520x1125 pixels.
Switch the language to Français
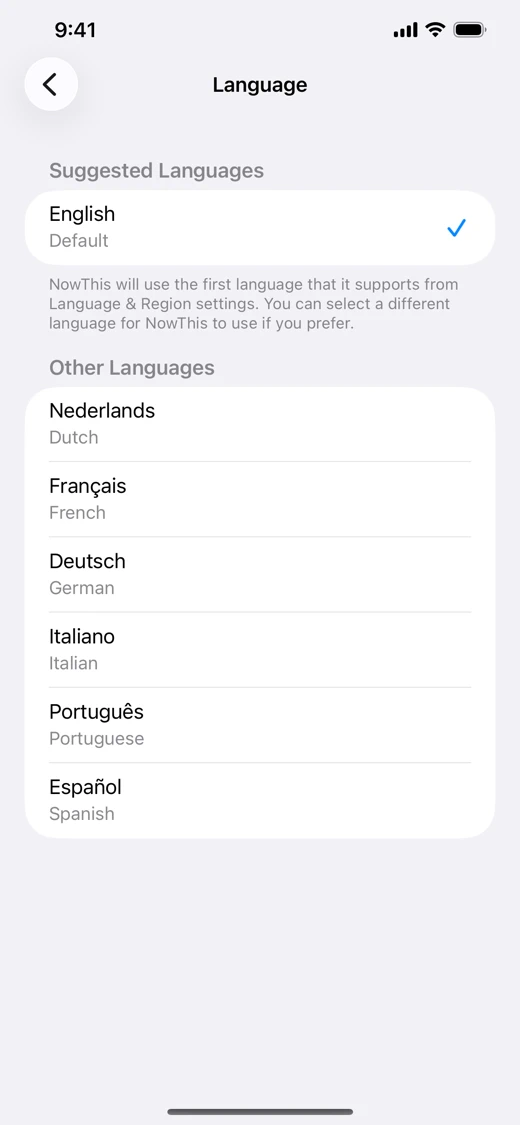pos(260,499)
